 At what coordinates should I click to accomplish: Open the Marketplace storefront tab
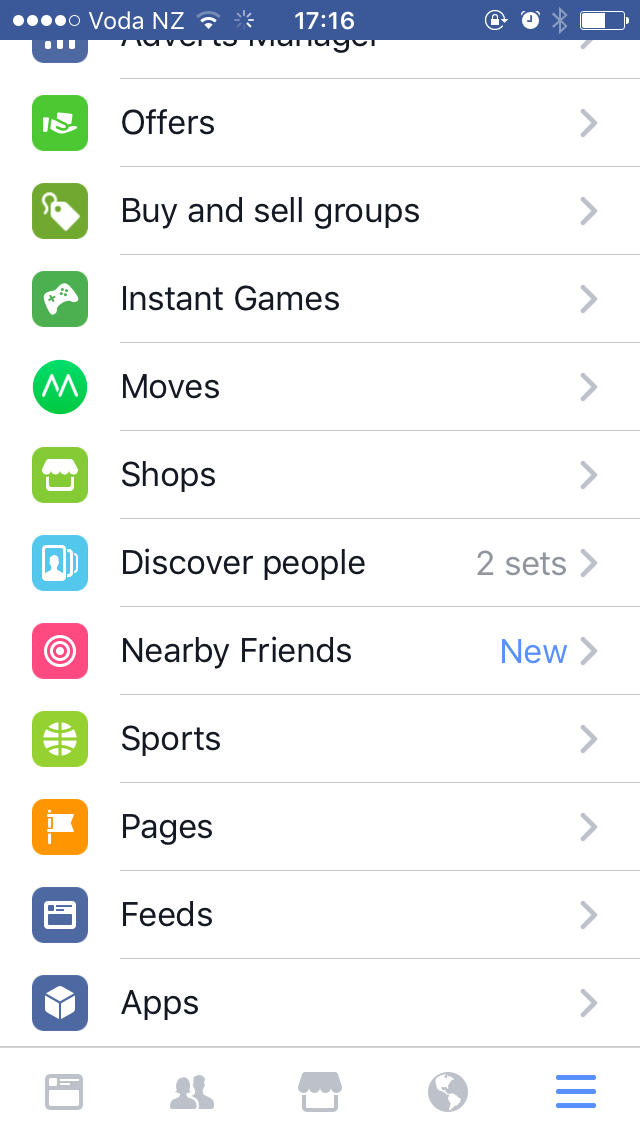tap(320, 1092)
